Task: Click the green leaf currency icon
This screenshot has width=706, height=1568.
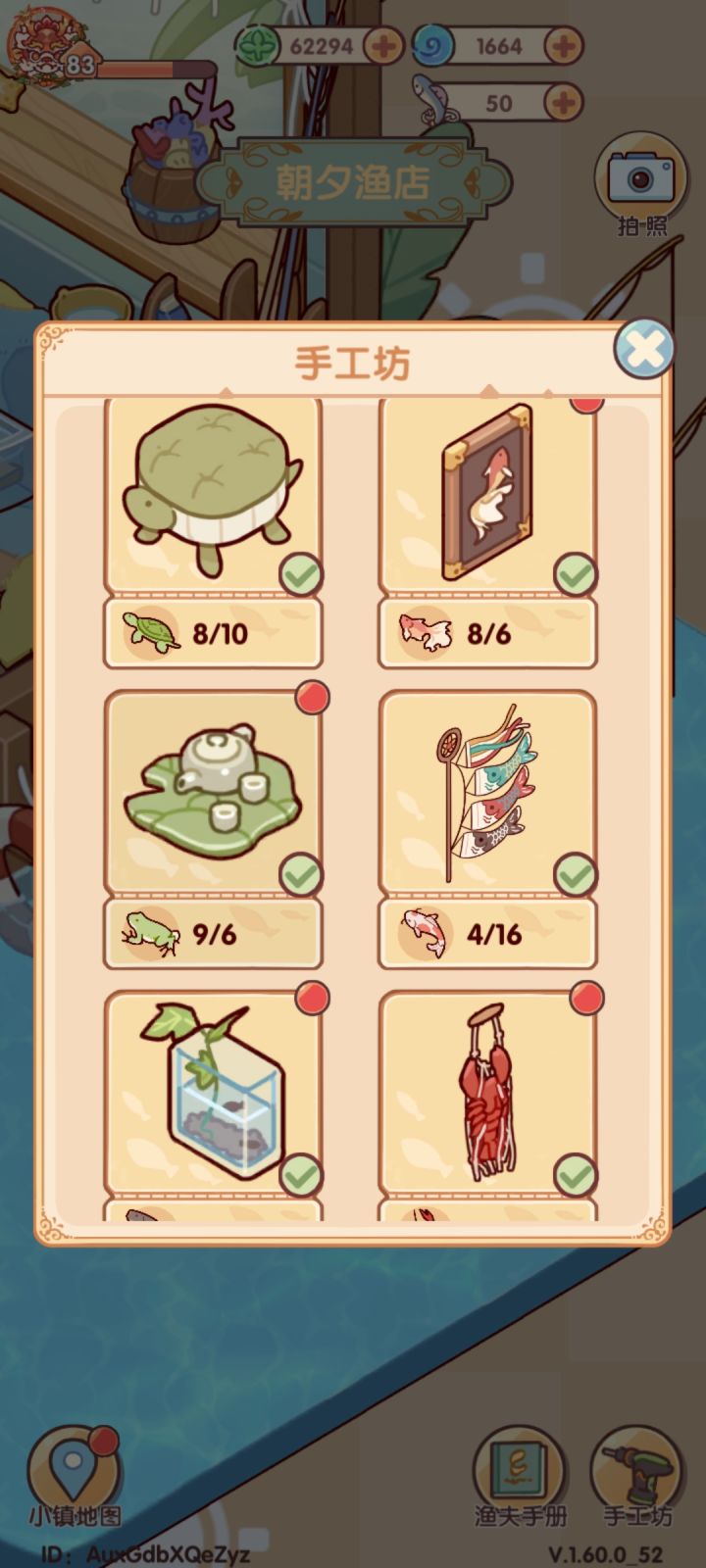Action: [x=258, y=43]
